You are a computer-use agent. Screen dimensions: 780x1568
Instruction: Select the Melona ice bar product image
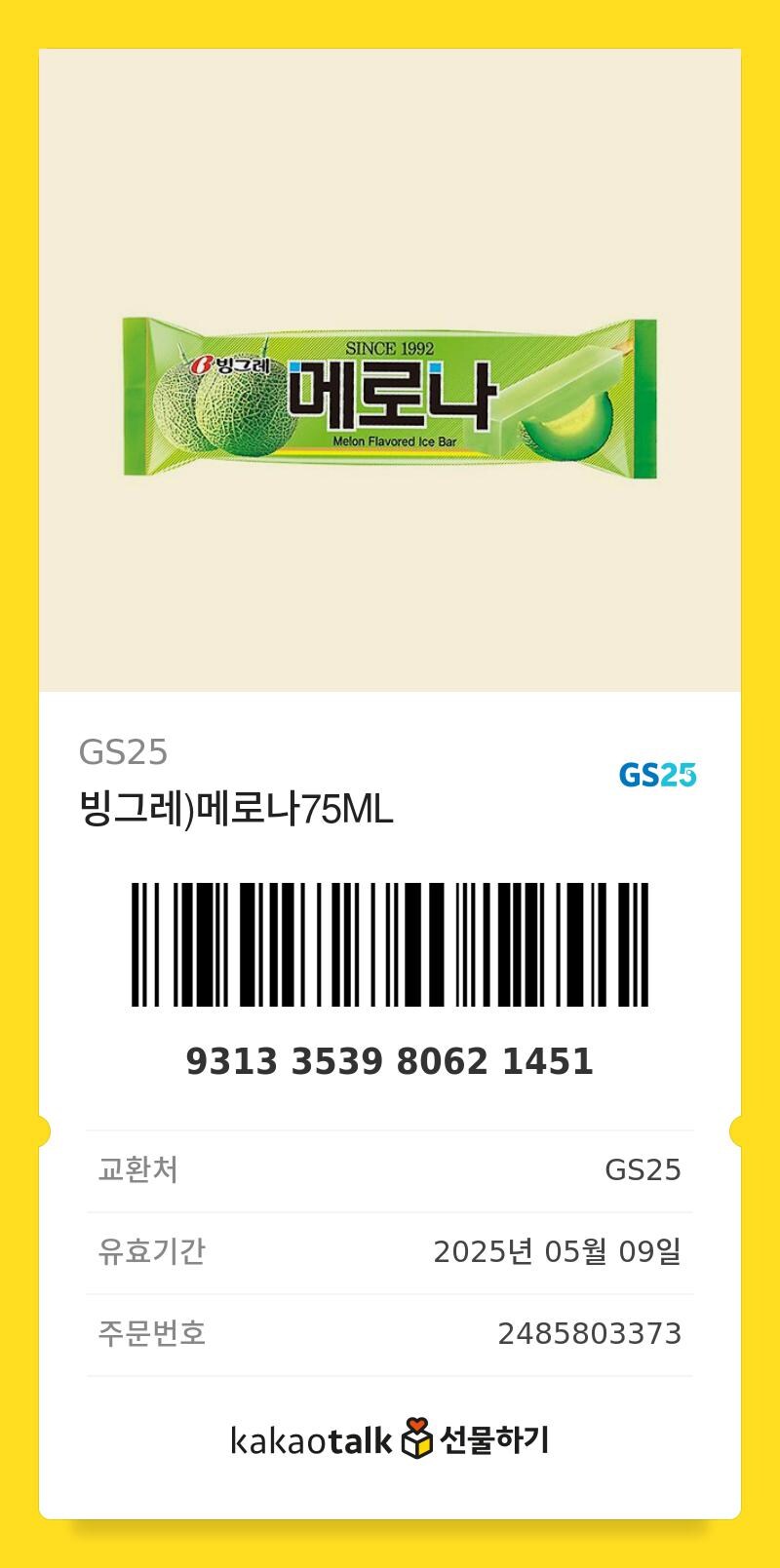pos(390,402)
